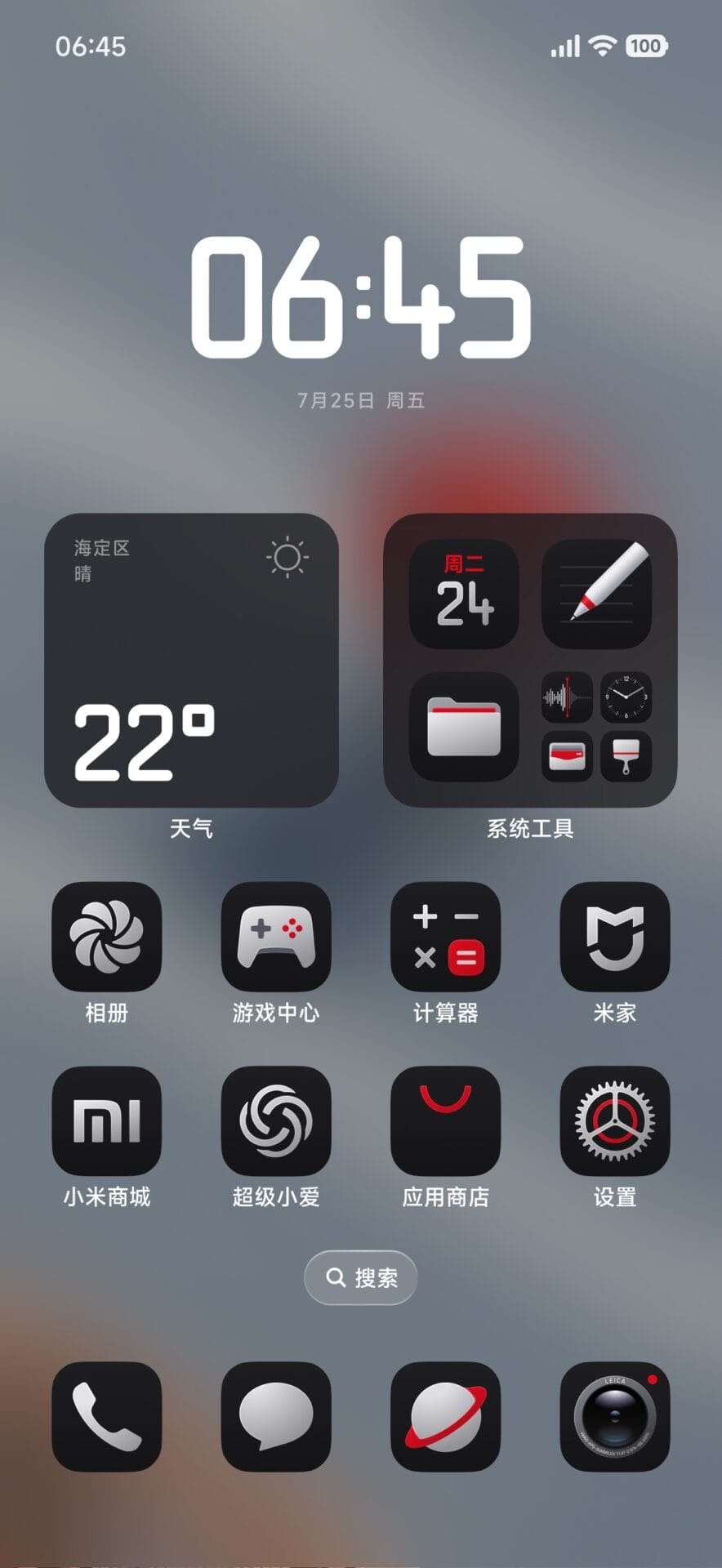Image resolution: width=722 pixels, height=1568 pixels.
Task: Launch the 米家 app
Action: click(x=614, y=936)
